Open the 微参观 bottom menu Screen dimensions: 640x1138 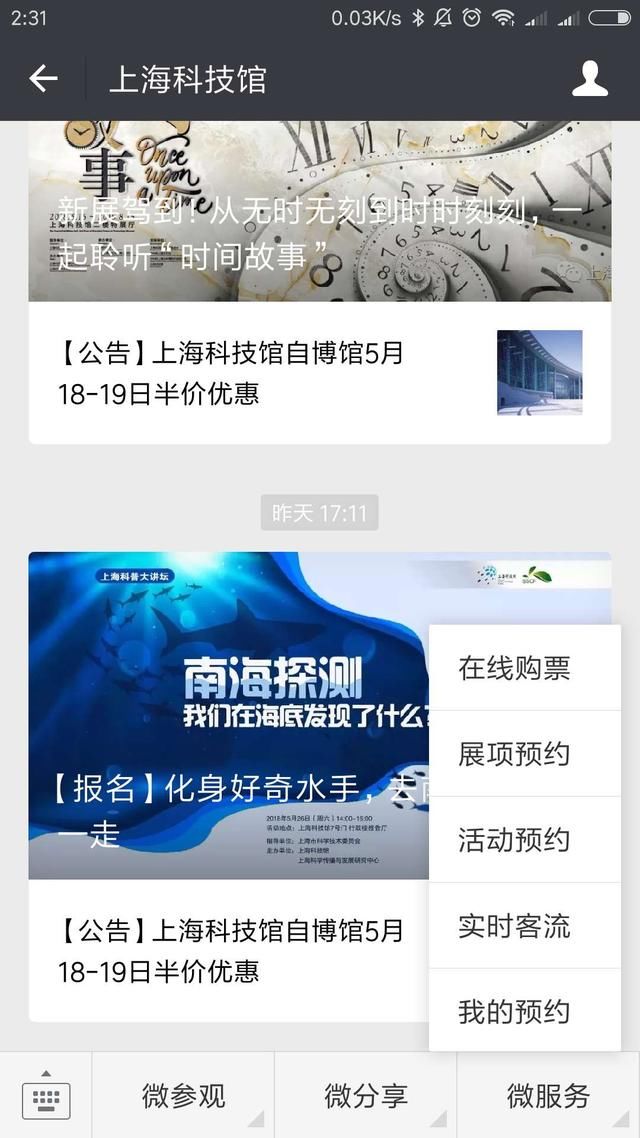[x=183, y=1095]
